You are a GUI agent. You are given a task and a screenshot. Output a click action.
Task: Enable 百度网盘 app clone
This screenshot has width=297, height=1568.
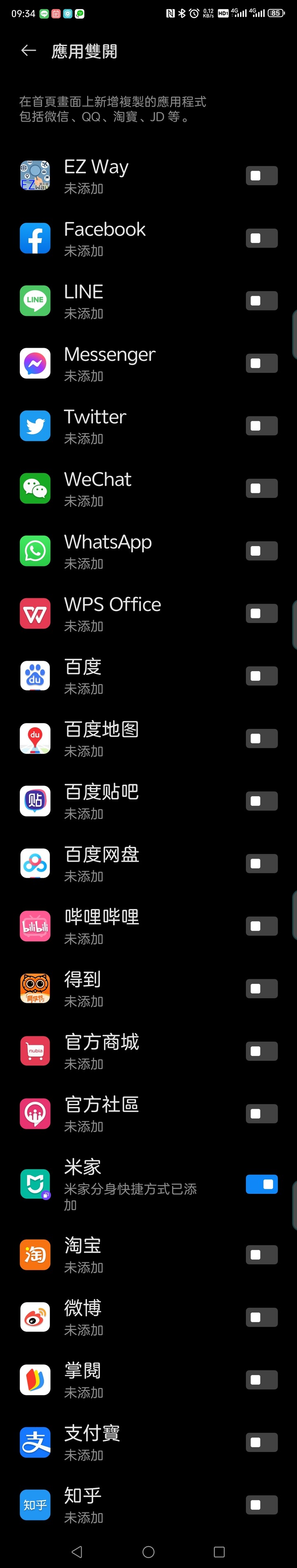(x=262, y=864)
